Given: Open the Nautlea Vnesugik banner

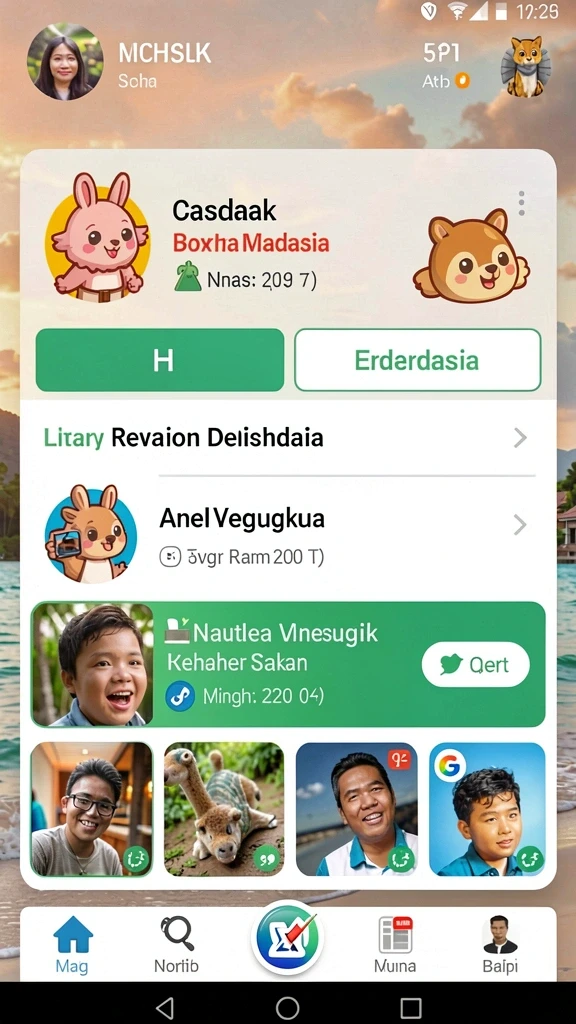Looking at the screenshot, I should tap(288, 664).
